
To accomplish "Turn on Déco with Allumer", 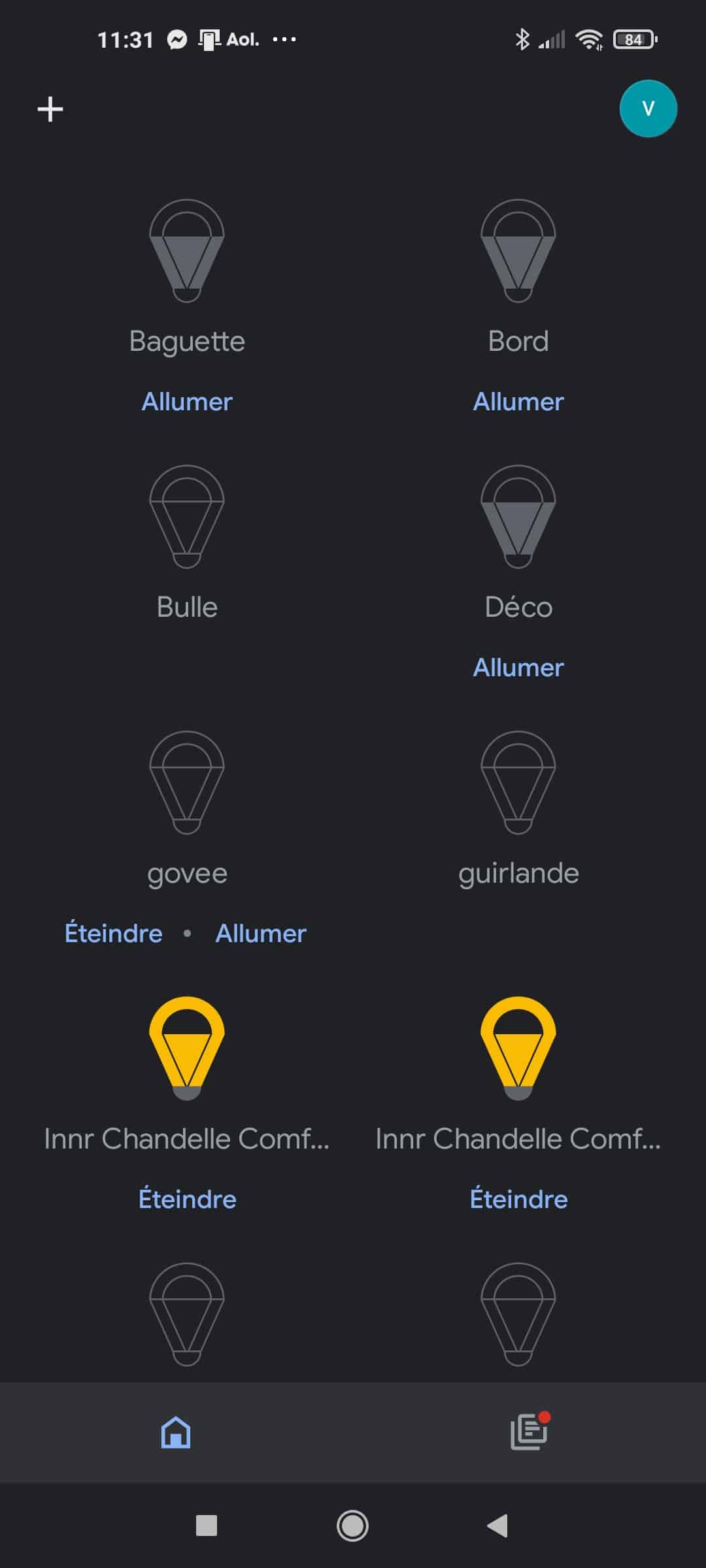I will click(x=518, y=668).
